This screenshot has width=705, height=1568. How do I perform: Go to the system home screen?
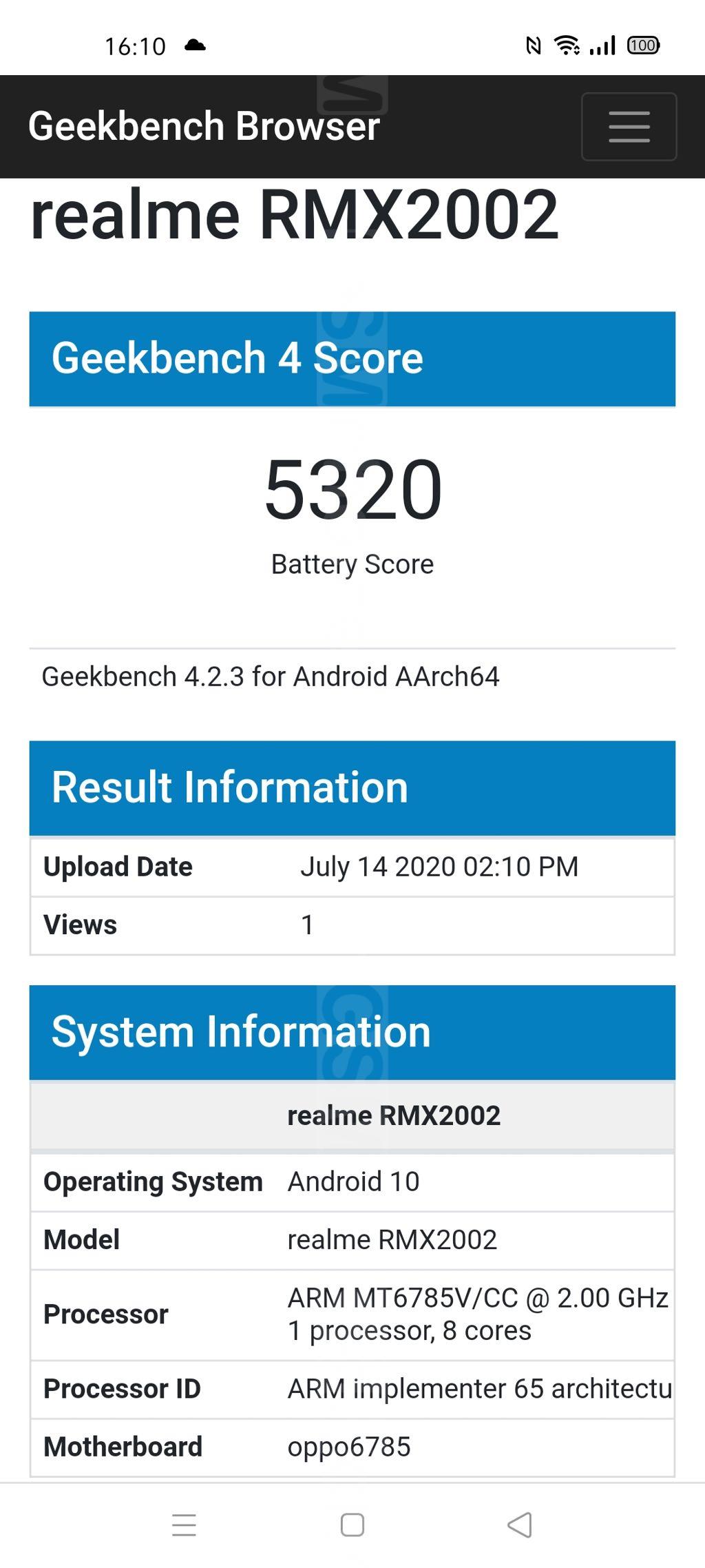(x=352, y=1525)
